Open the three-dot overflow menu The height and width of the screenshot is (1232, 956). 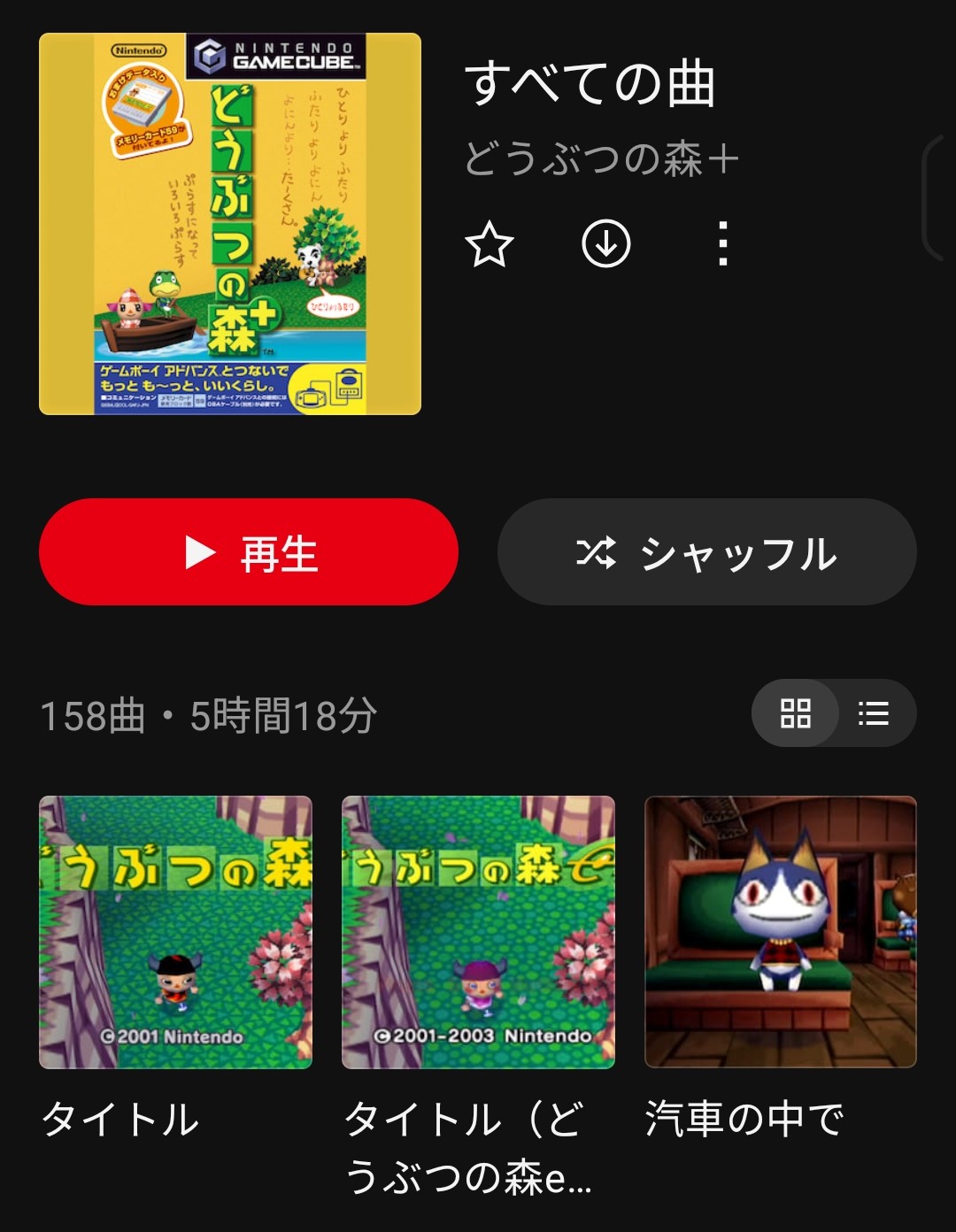pyautogui.click(x=723, y=243)
